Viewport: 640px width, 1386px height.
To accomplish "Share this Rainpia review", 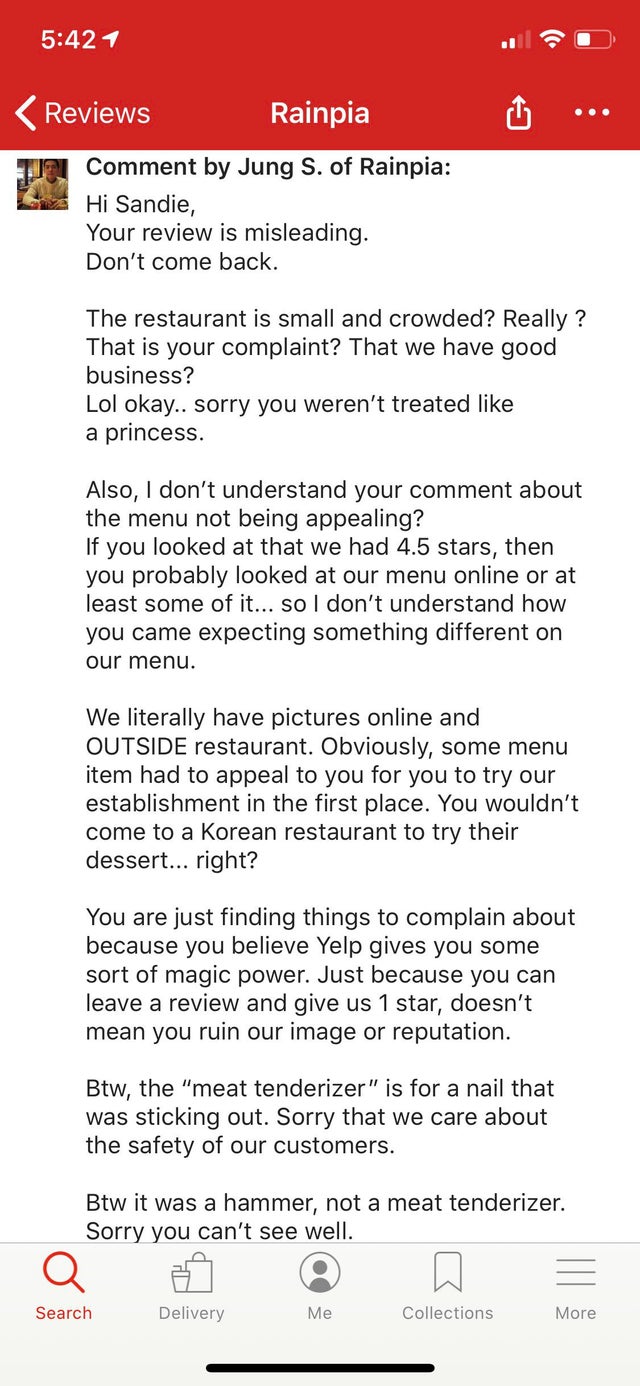I will coord(518,112).
